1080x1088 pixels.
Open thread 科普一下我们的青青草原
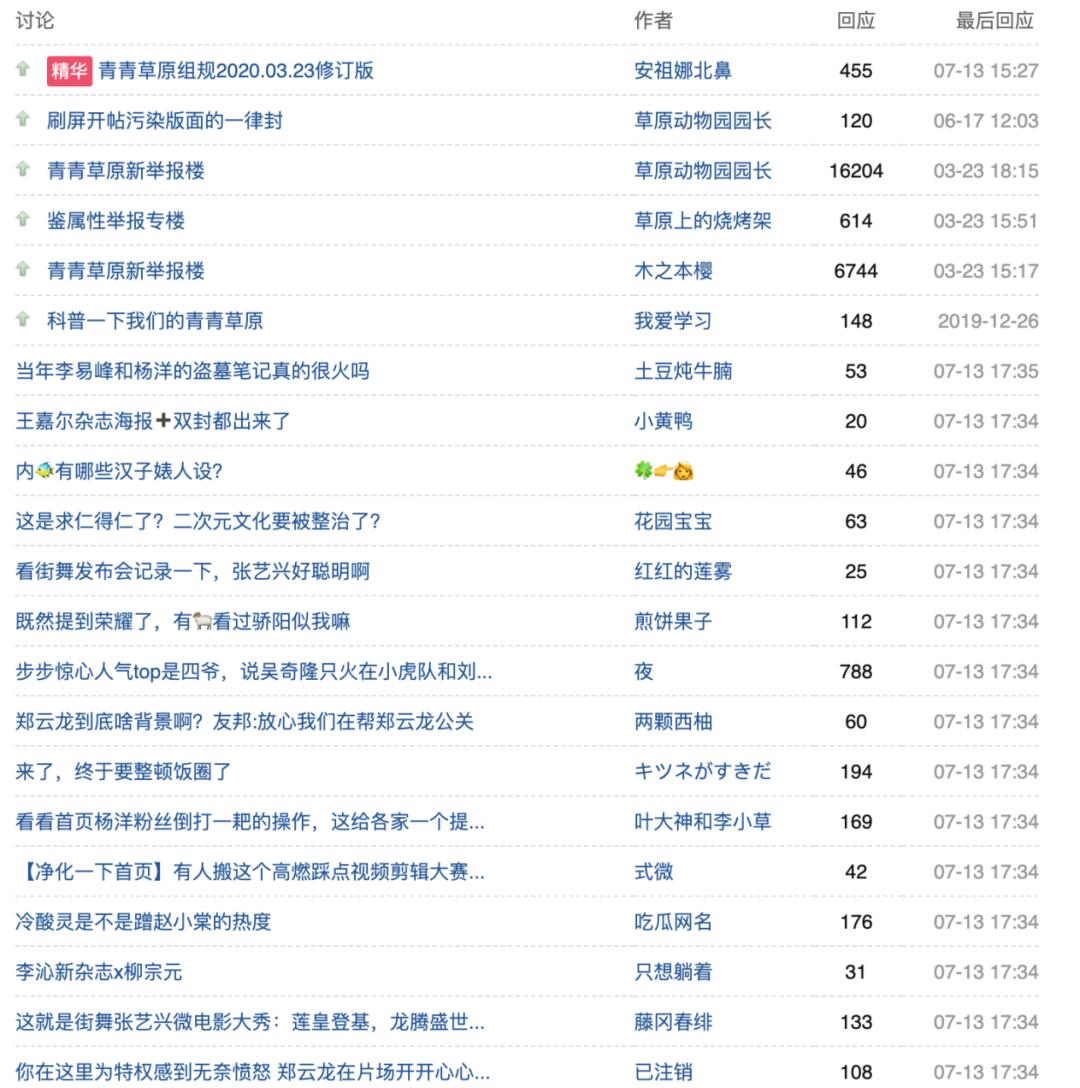click(155, 321)
